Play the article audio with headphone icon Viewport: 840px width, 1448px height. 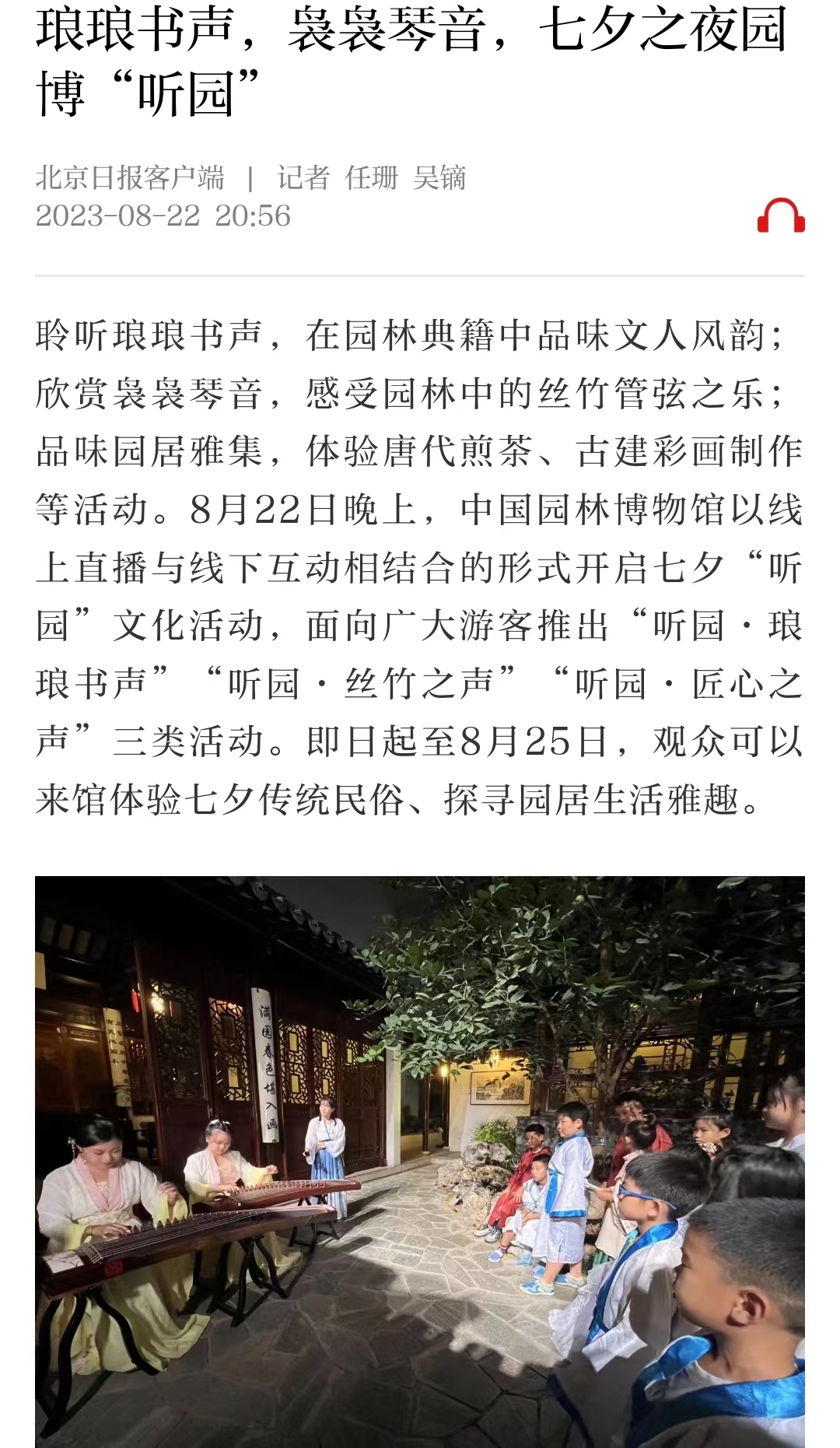(781, 216)
